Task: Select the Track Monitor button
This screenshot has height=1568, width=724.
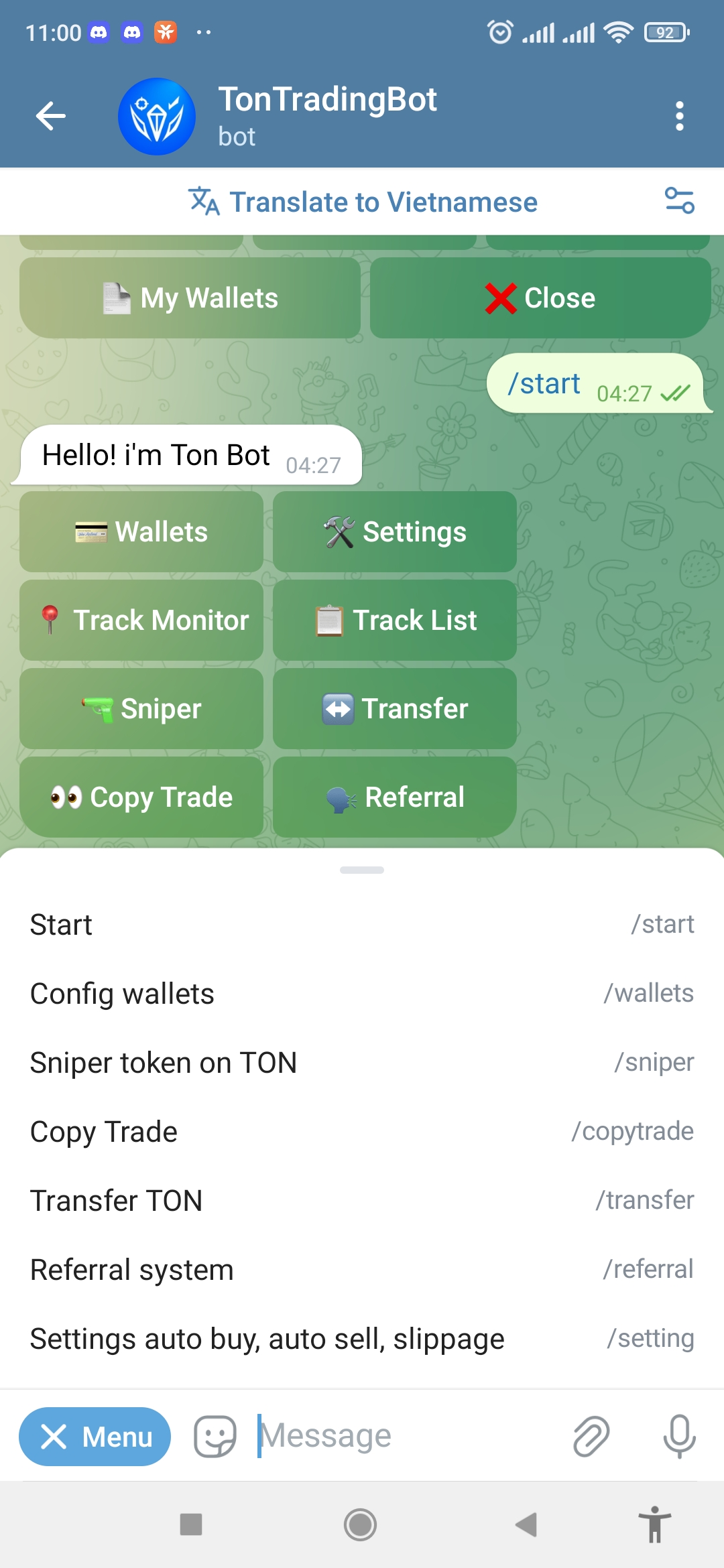Action: coord(141,620)
